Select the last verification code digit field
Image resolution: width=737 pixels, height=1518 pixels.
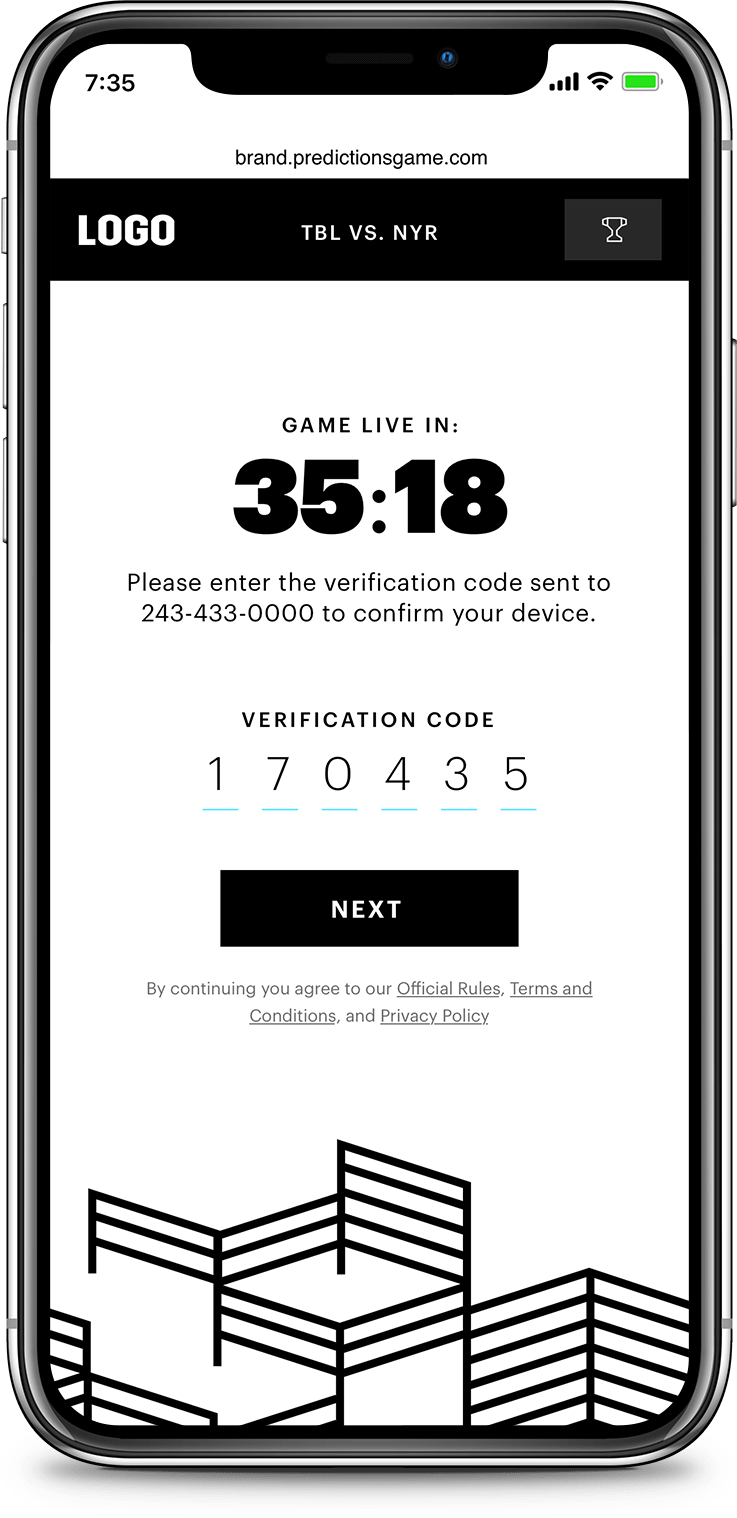pos(517,778)
